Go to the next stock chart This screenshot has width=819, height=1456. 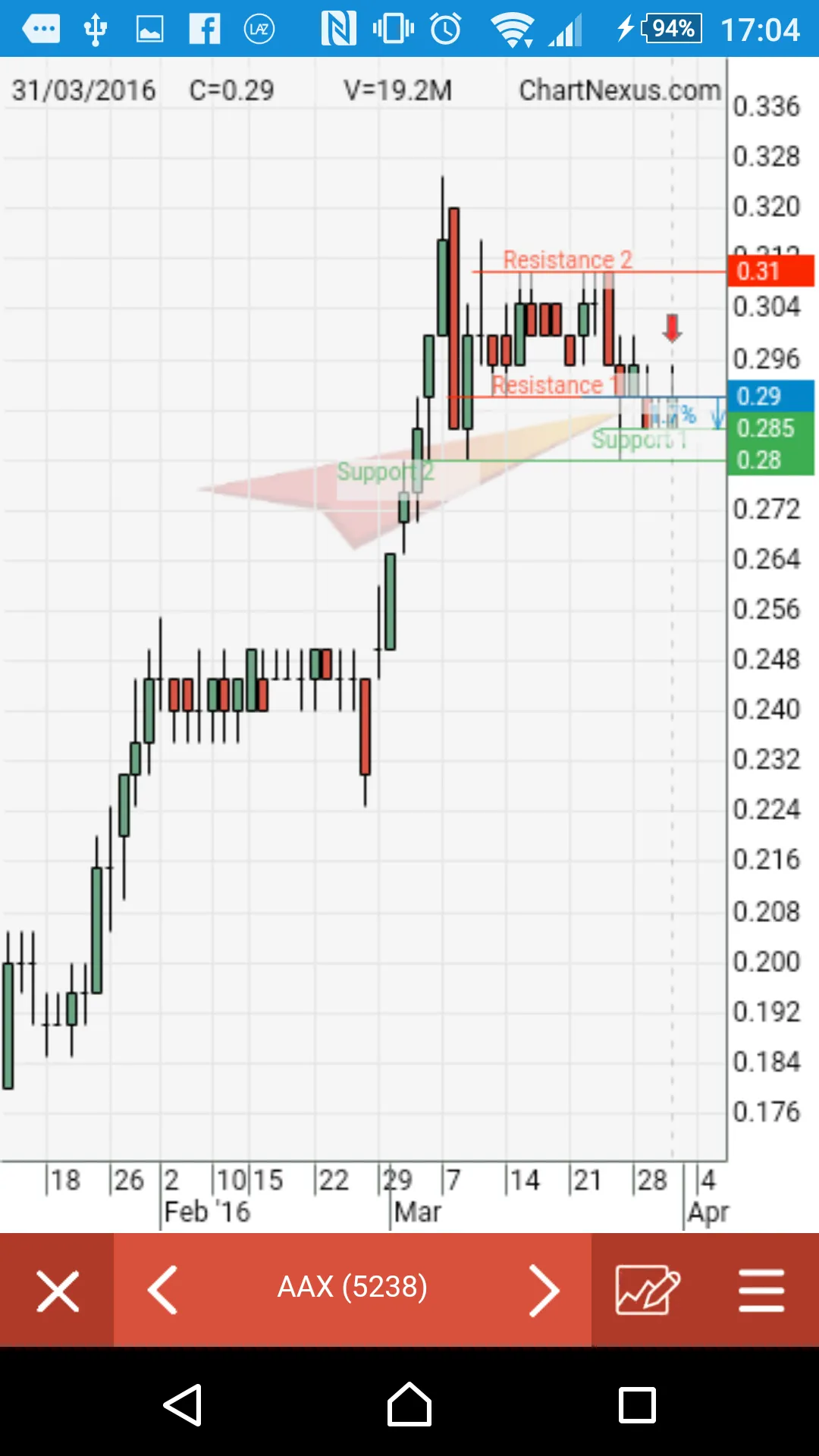coord(544,1289)
